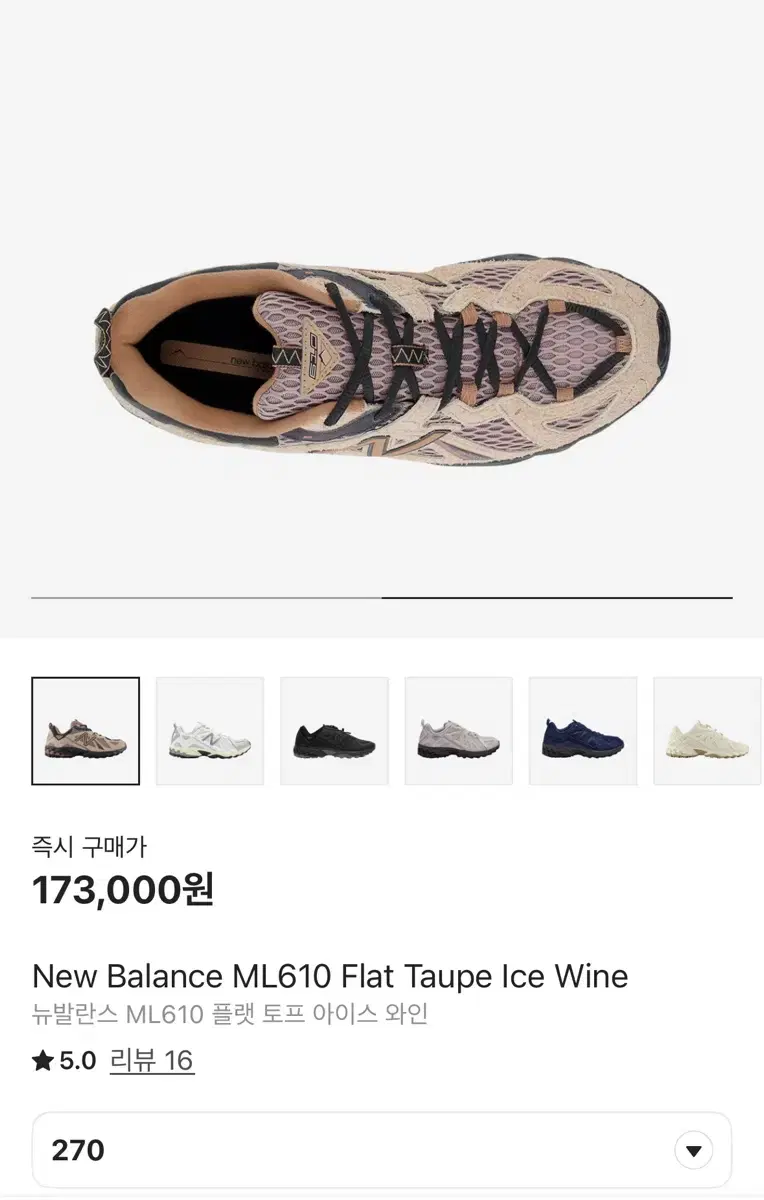
Task: Select the black colorway thumbnail
Action: pos(334,730)
